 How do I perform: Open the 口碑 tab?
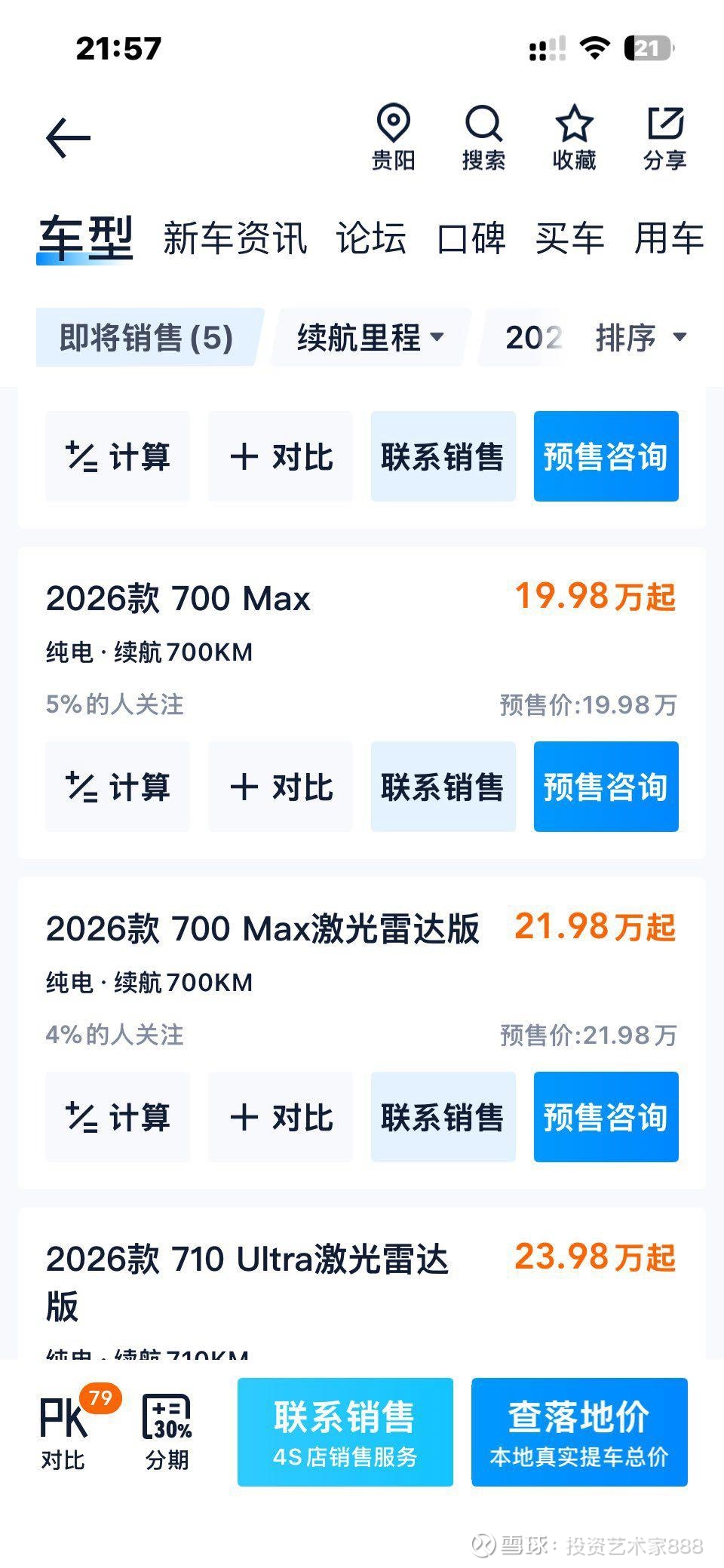tap(471, 238)
